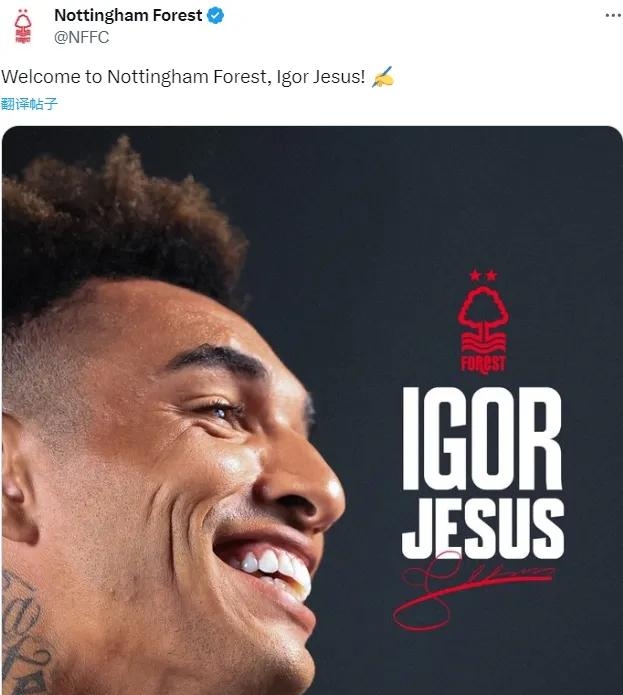The image size is (623, 695).
Task: Open the Igor Jesus announcement image
Action: pos(312,410)
